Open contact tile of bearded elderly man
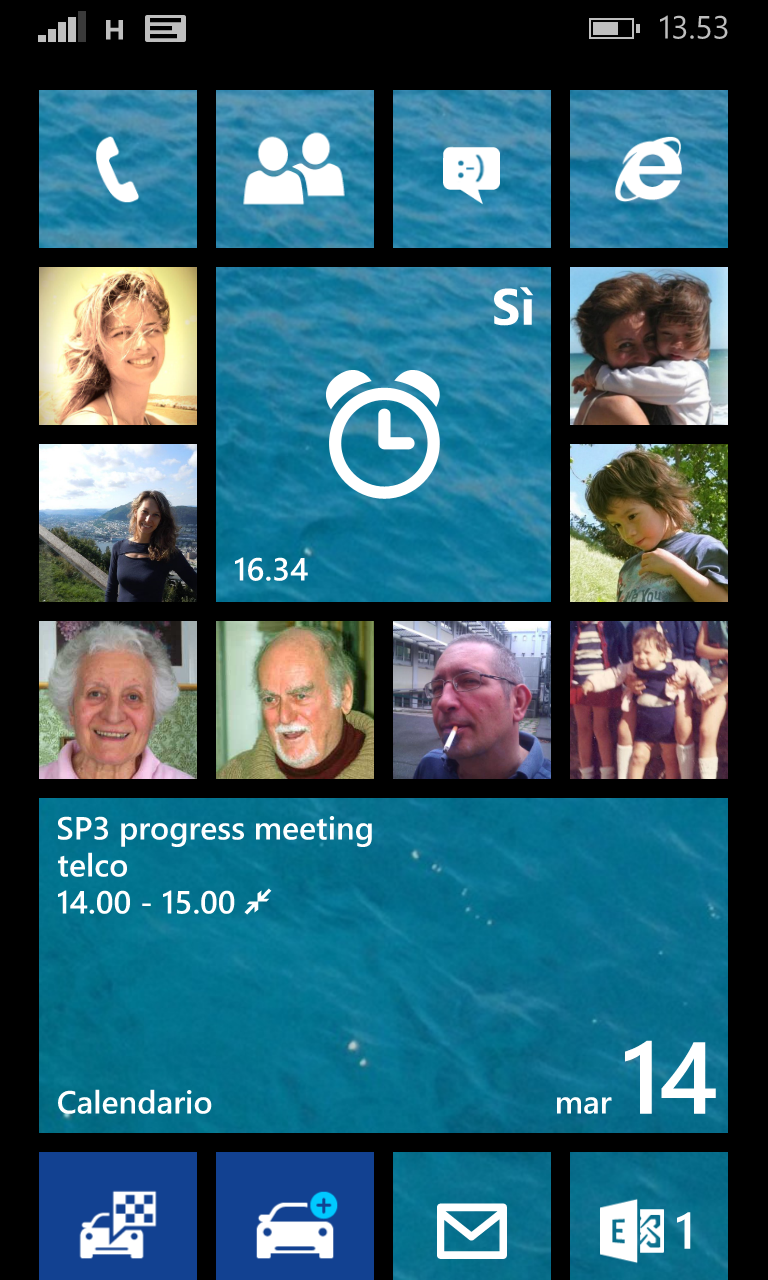Image resolution: width=768 pixels, height=1280 pixels. (295, 700)
